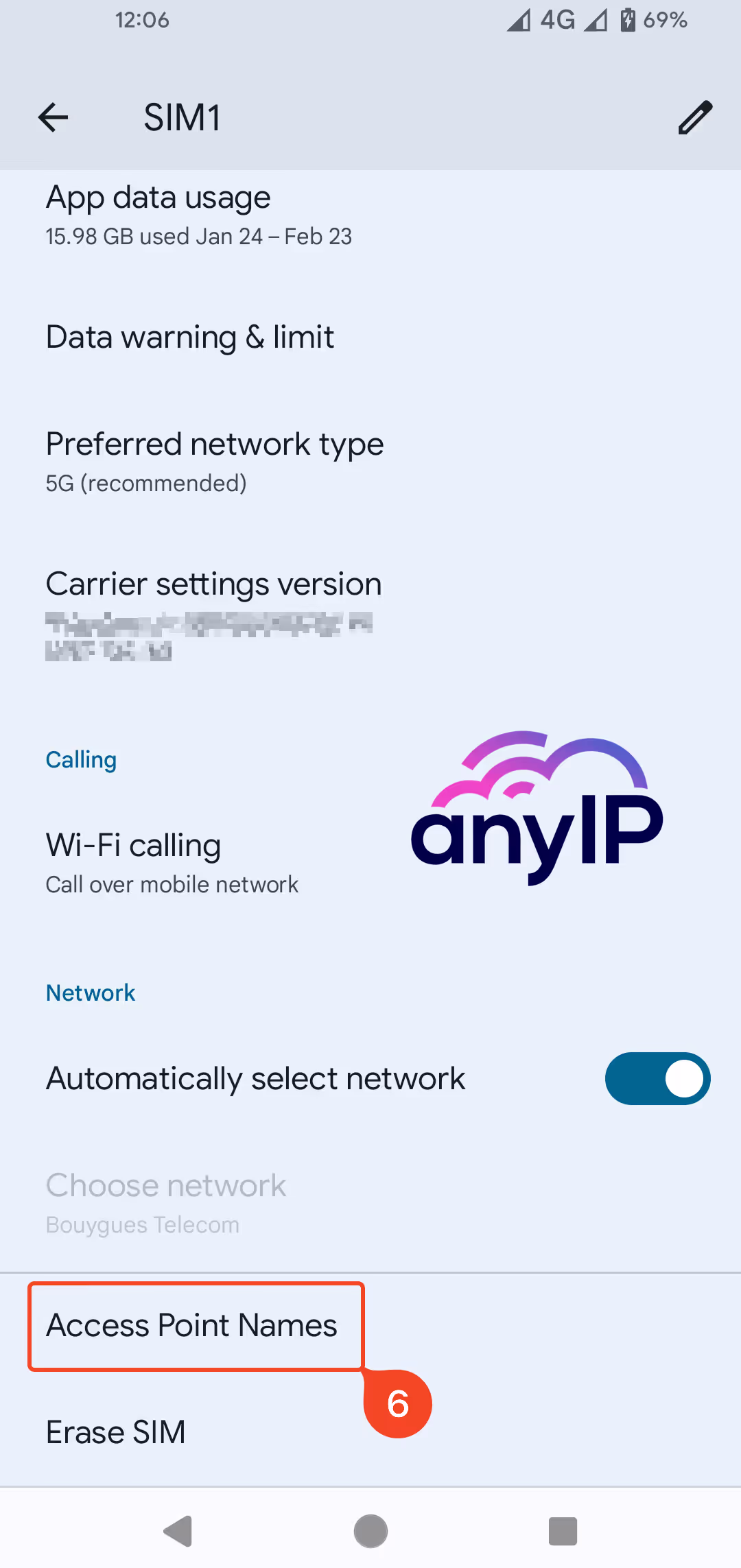Open Data warning & limit settings

[189, 337]
